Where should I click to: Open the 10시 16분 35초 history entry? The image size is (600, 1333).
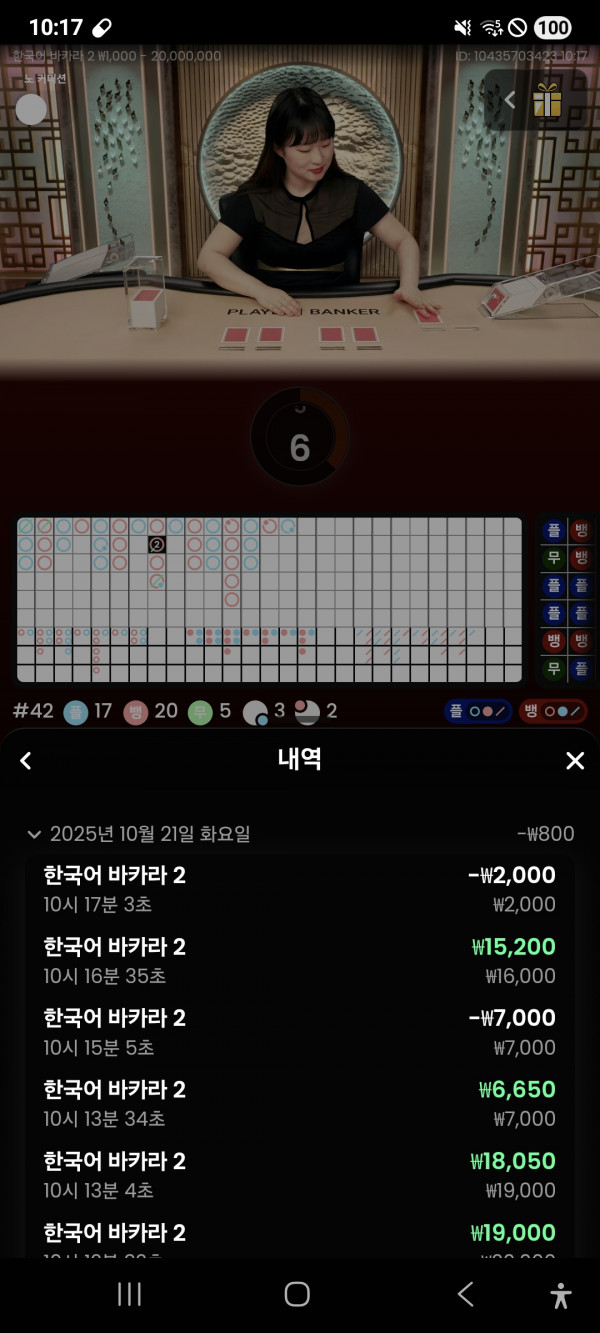pos(300,960)
